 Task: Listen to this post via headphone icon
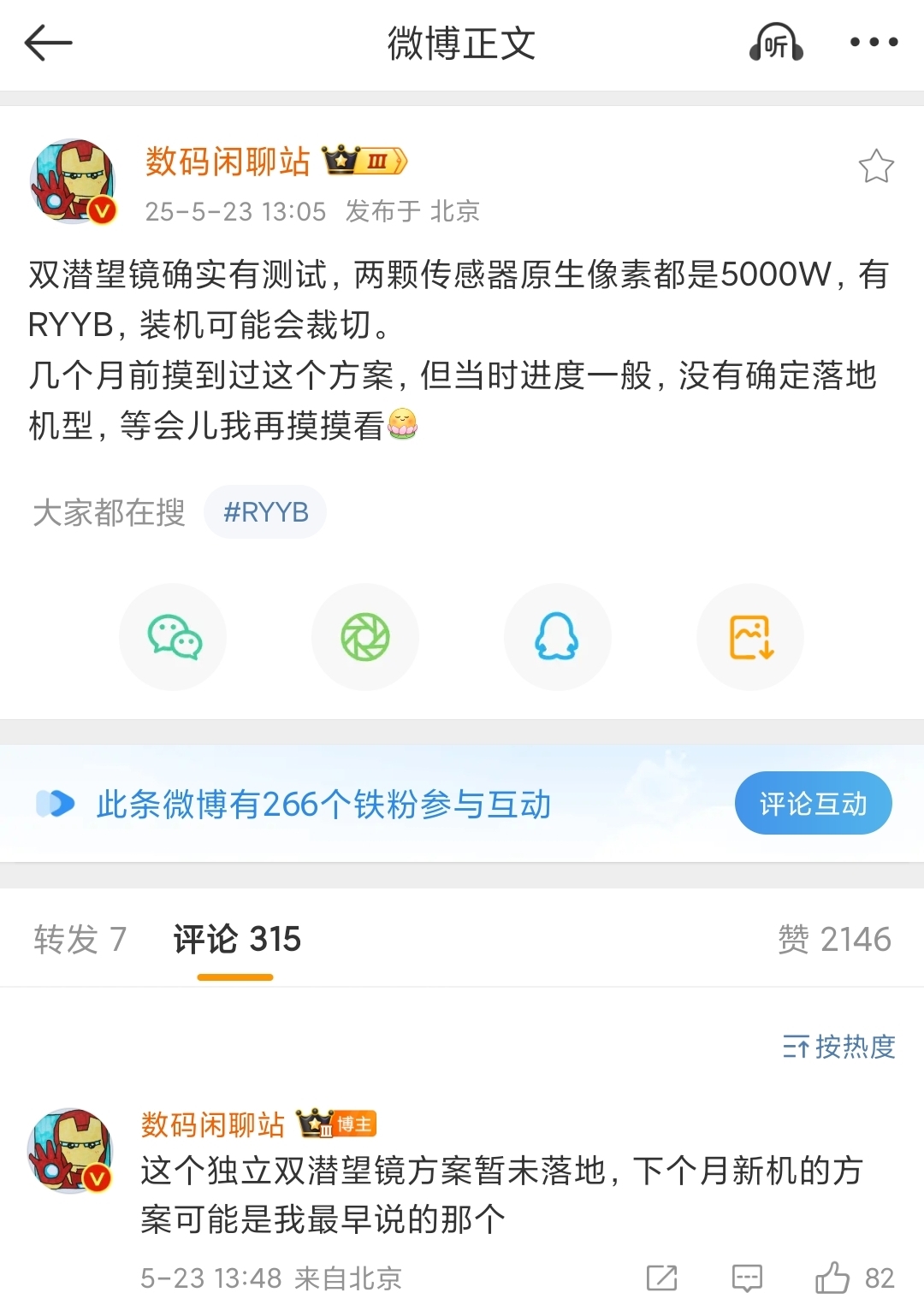775,43
